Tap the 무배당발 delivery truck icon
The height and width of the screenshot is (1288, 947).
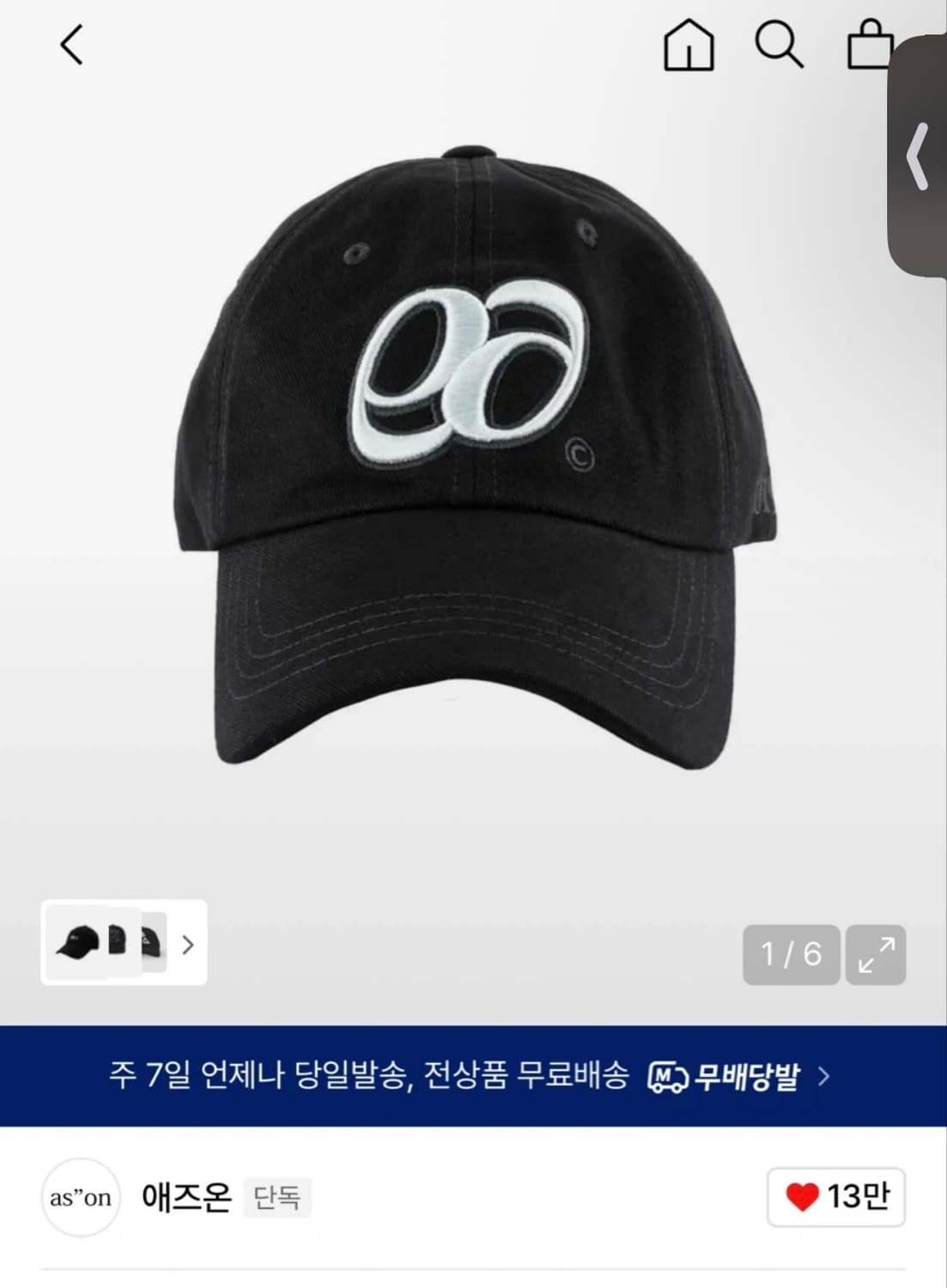tap(668, 1074)
